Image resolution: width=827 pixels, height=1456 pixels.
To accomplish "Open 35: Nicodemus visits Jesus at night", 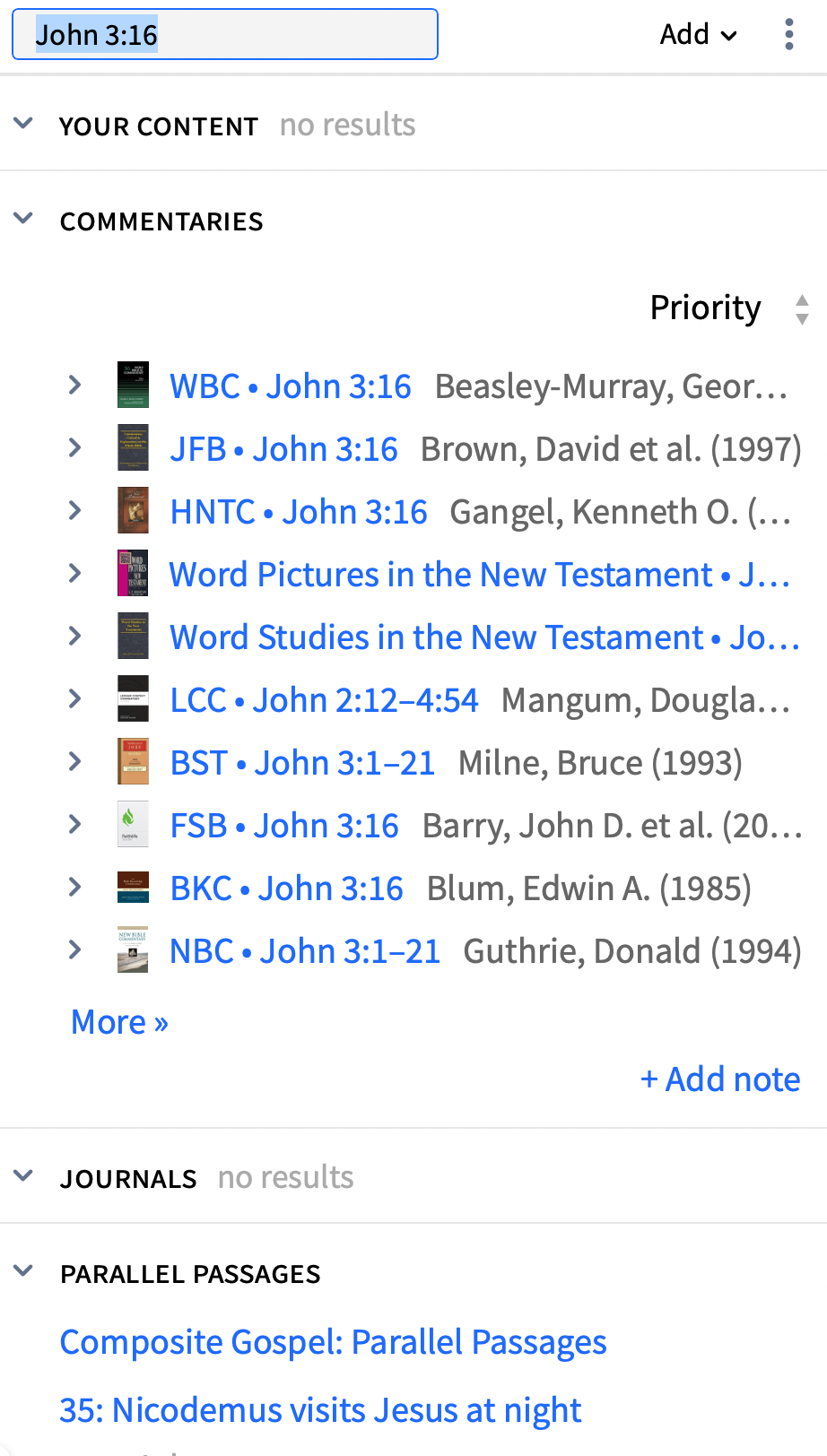I will tap(320, 1410).
